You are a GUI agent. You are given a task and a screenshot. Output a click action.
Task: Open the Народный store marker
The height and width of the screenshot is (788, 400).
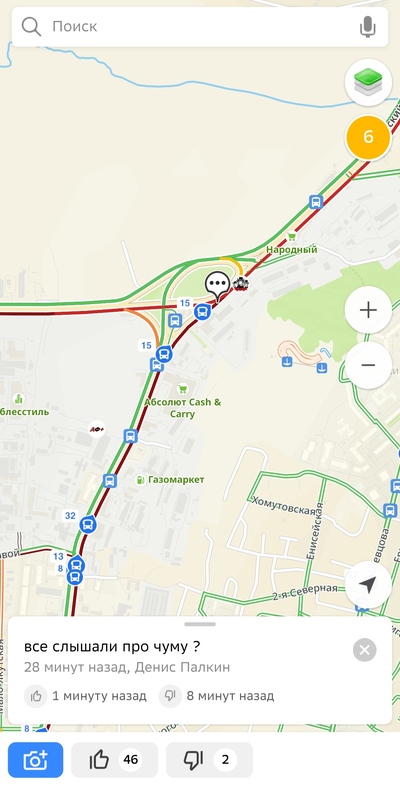[291, 236]
